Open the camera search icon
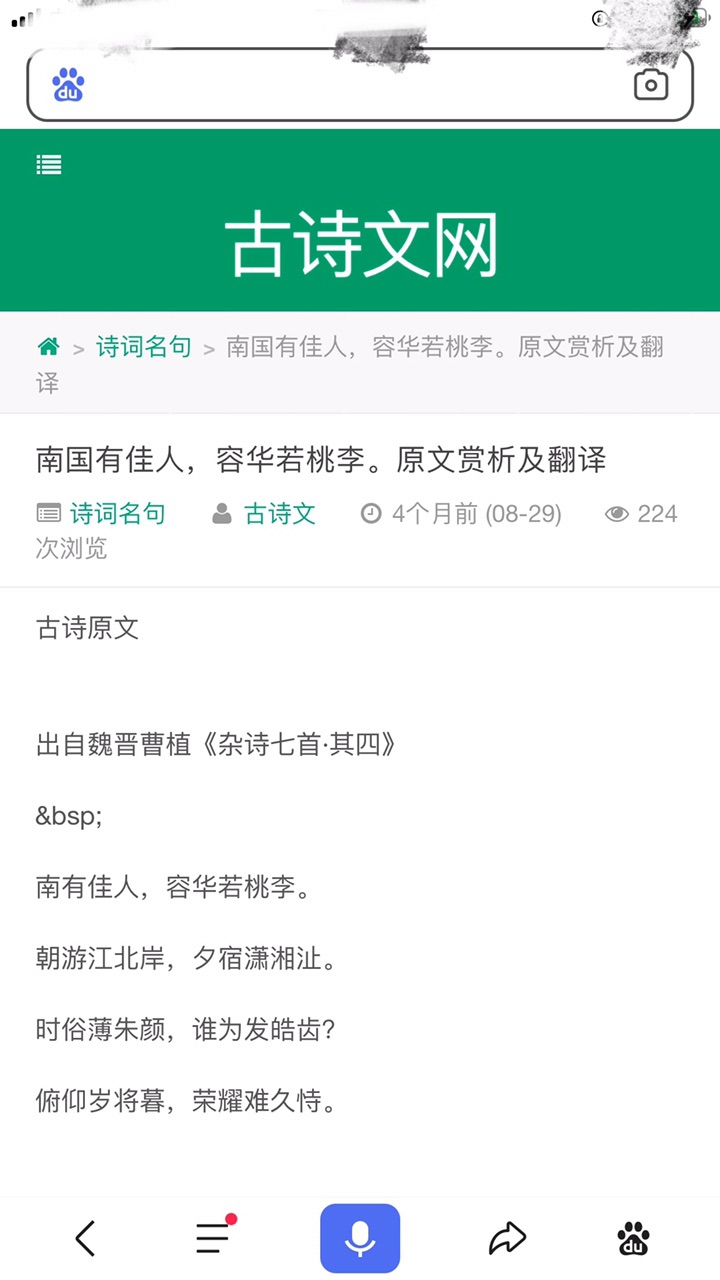The image size is (720, 1280). 651,85
